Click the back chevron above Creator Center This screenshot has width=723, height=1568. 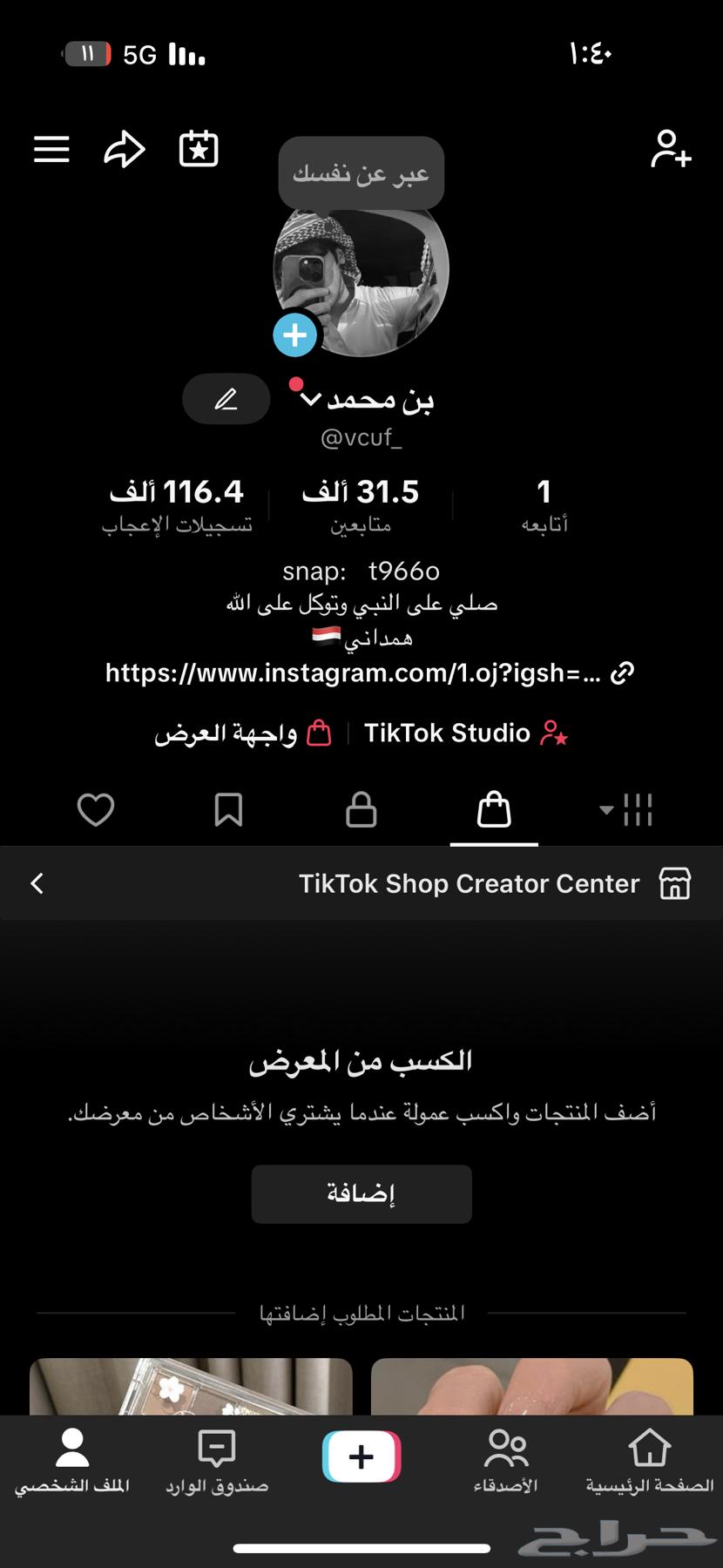tap(37, 883)
